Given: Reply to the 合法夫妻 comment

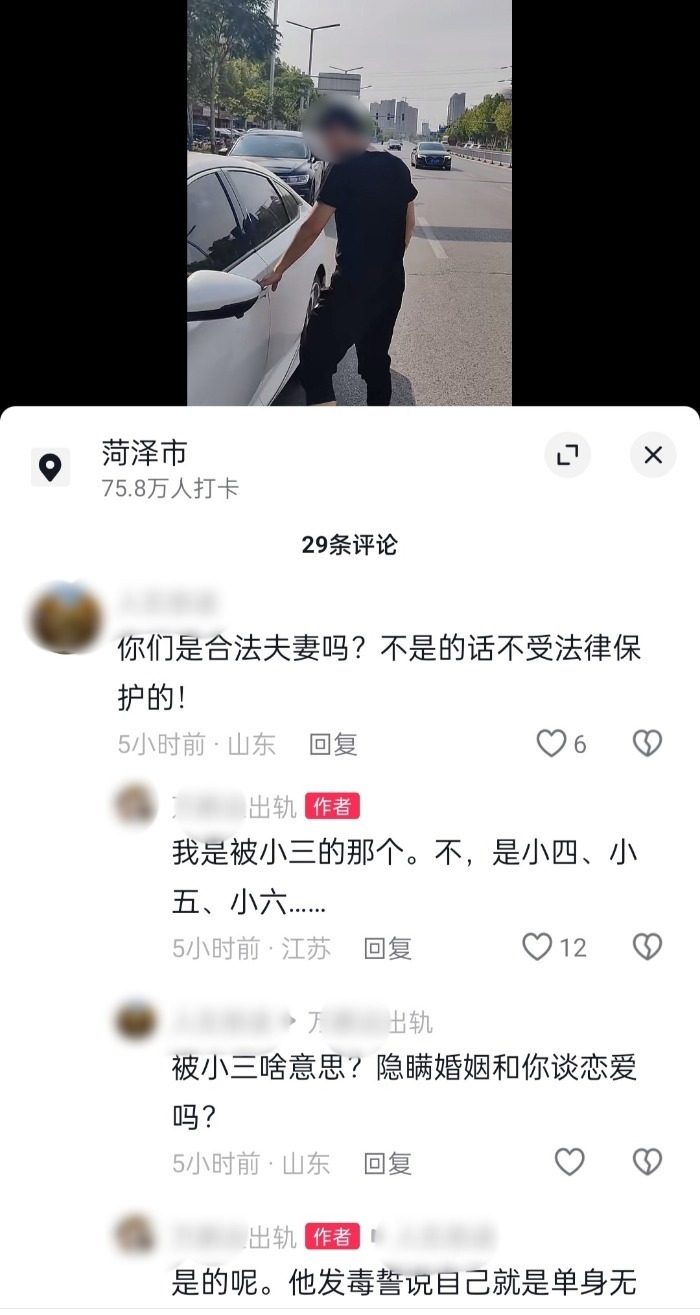Looking at the screenshot, I should [333, 744].
